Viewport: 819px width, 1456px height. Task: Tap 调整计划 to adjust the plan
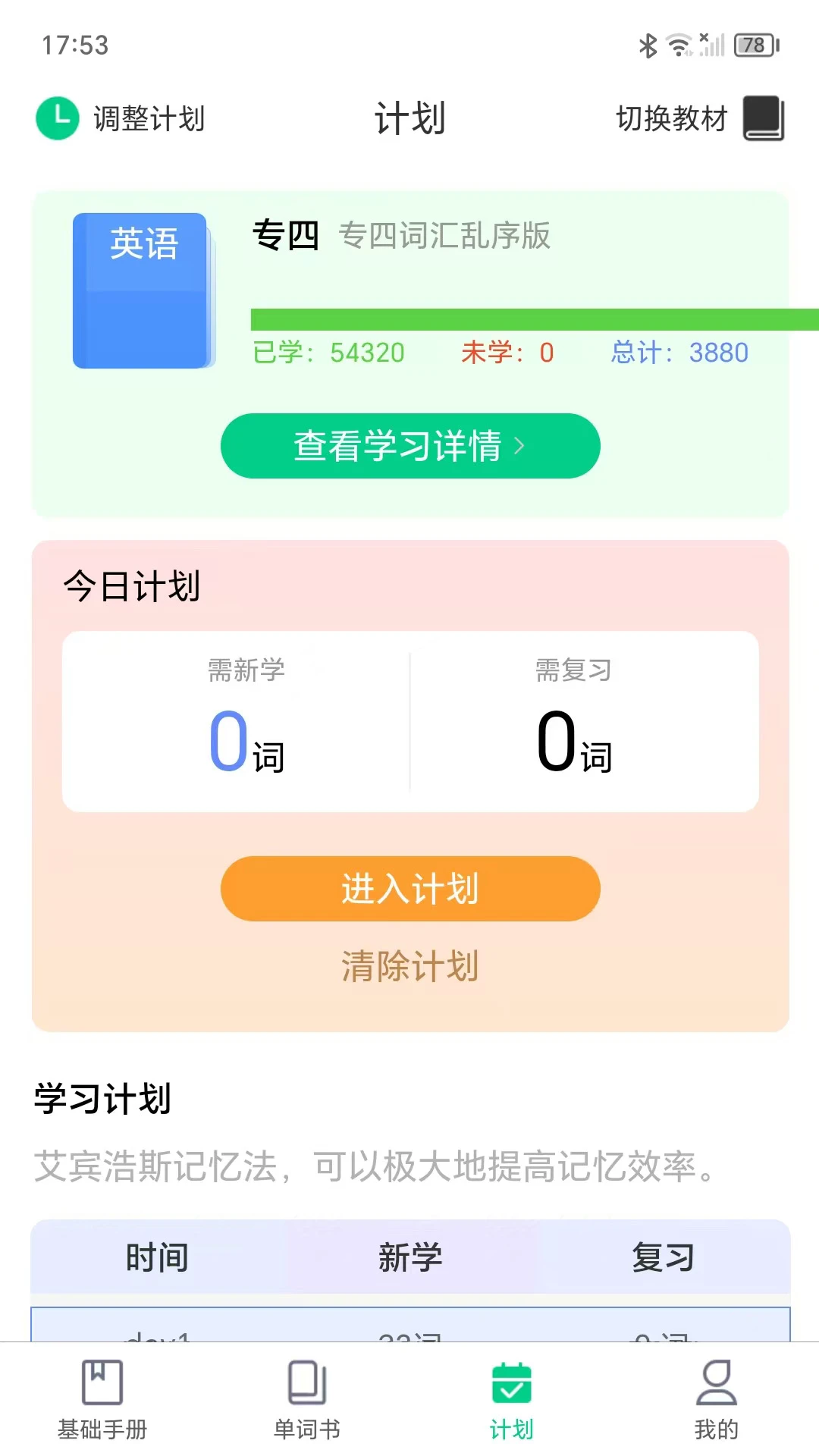(x=149, y=118)
